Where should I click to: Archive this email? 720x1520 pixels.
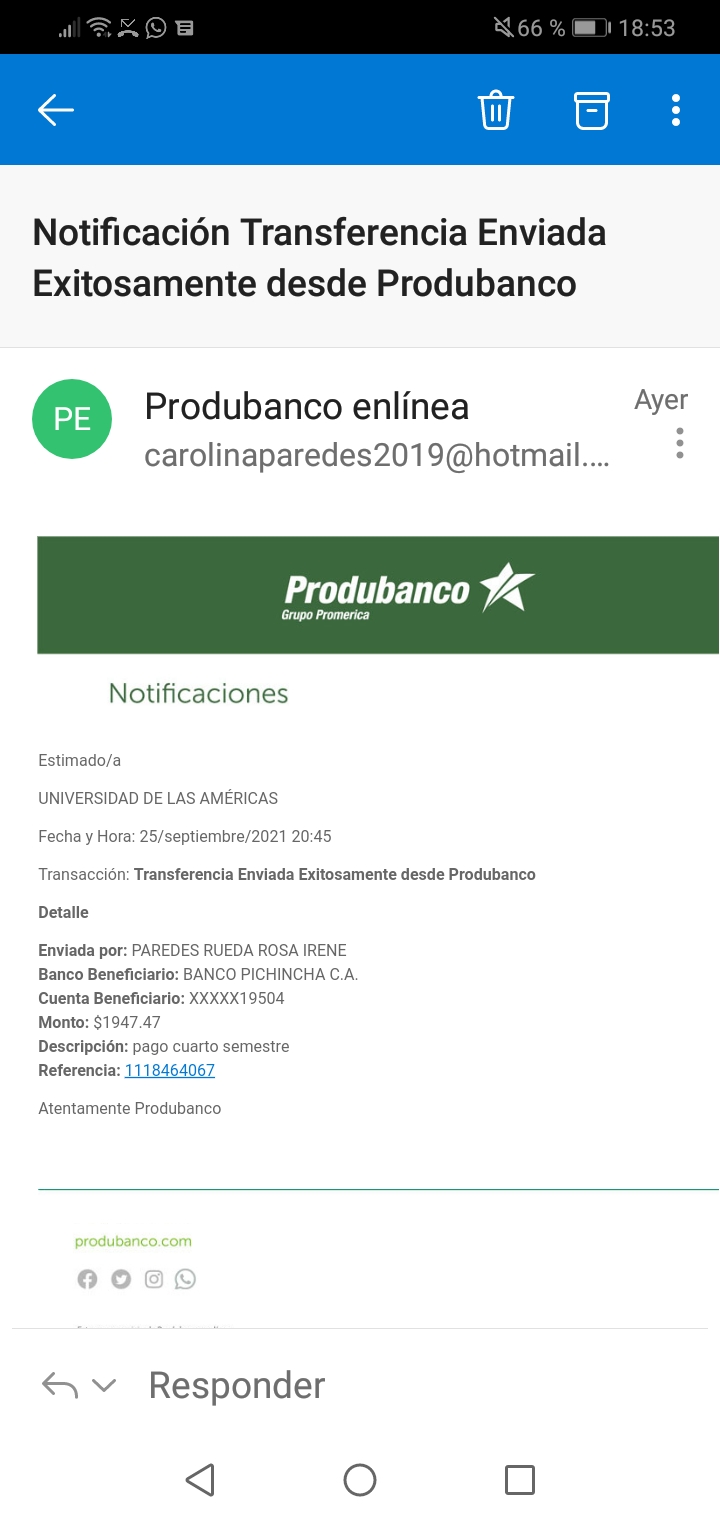click(x=591, y=110)
